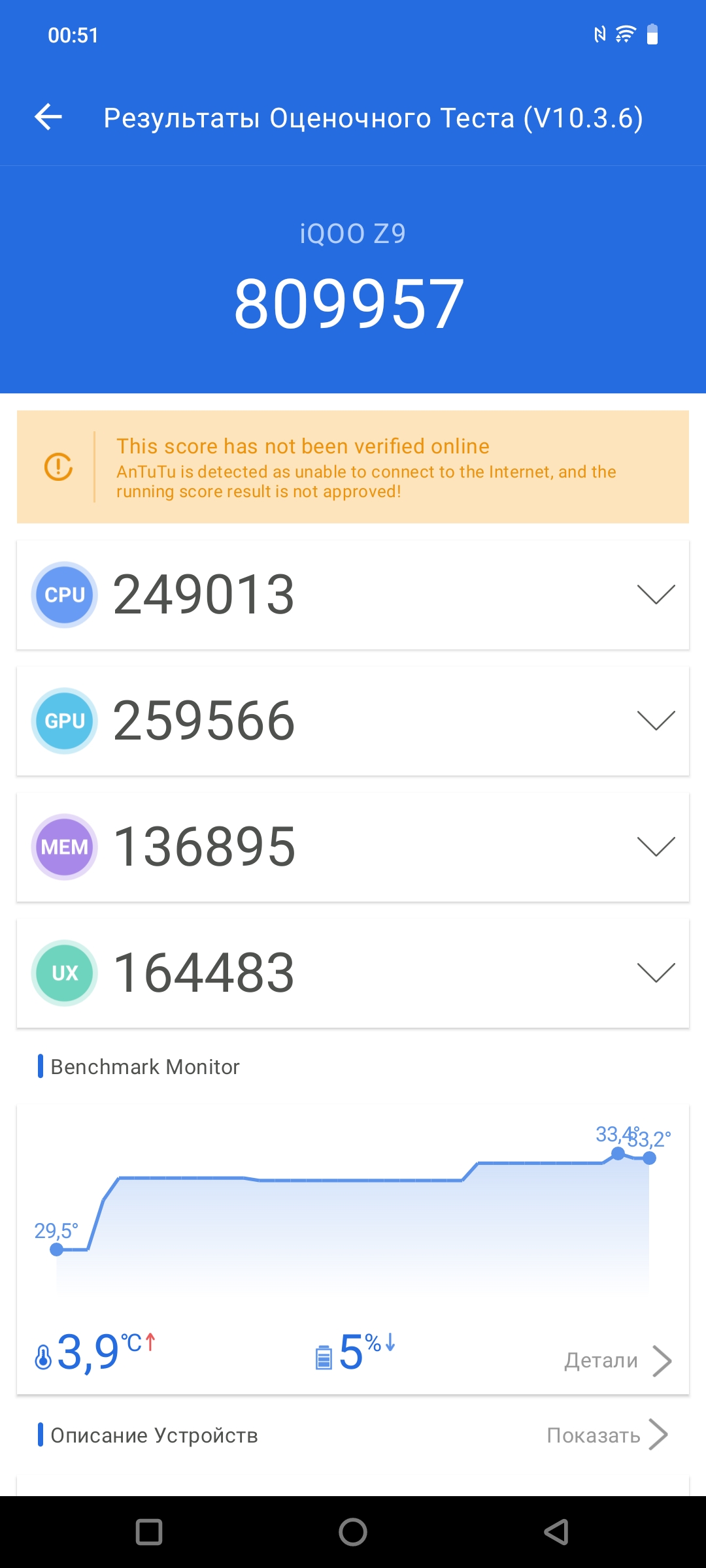The image size is (706, 1568).
Task: Open the recent apps overview
Action: pyautogui.click(x=149, y=1531)
